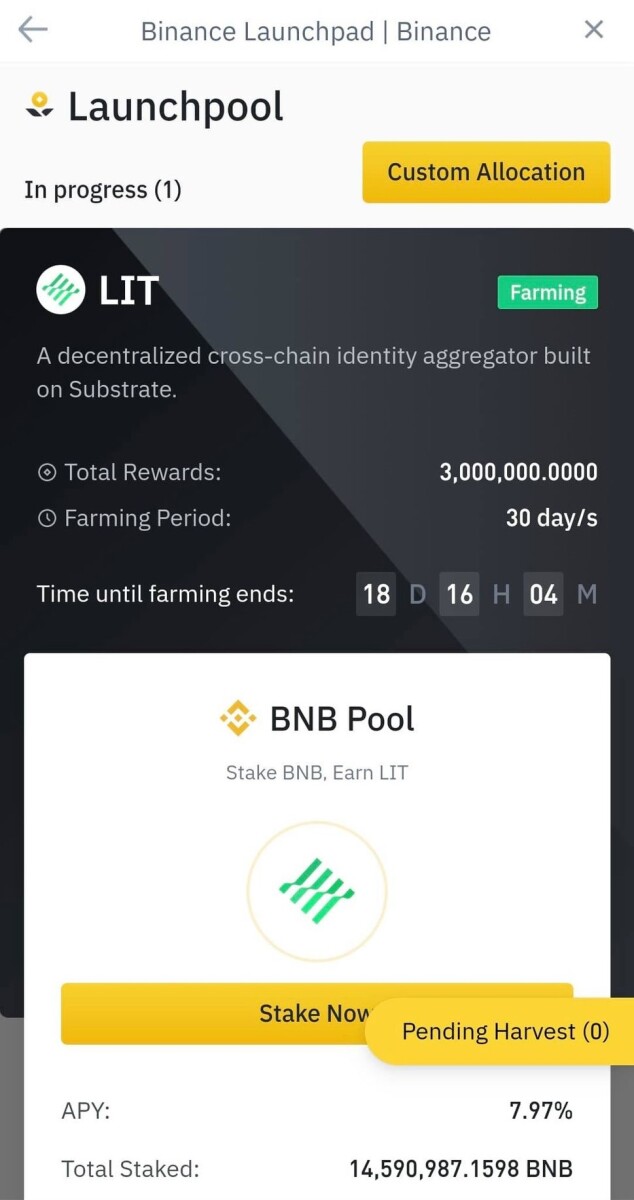This screenshot has width=634, height=1200.
Task: Open Pending Harvest
Action: point(505,1032)
